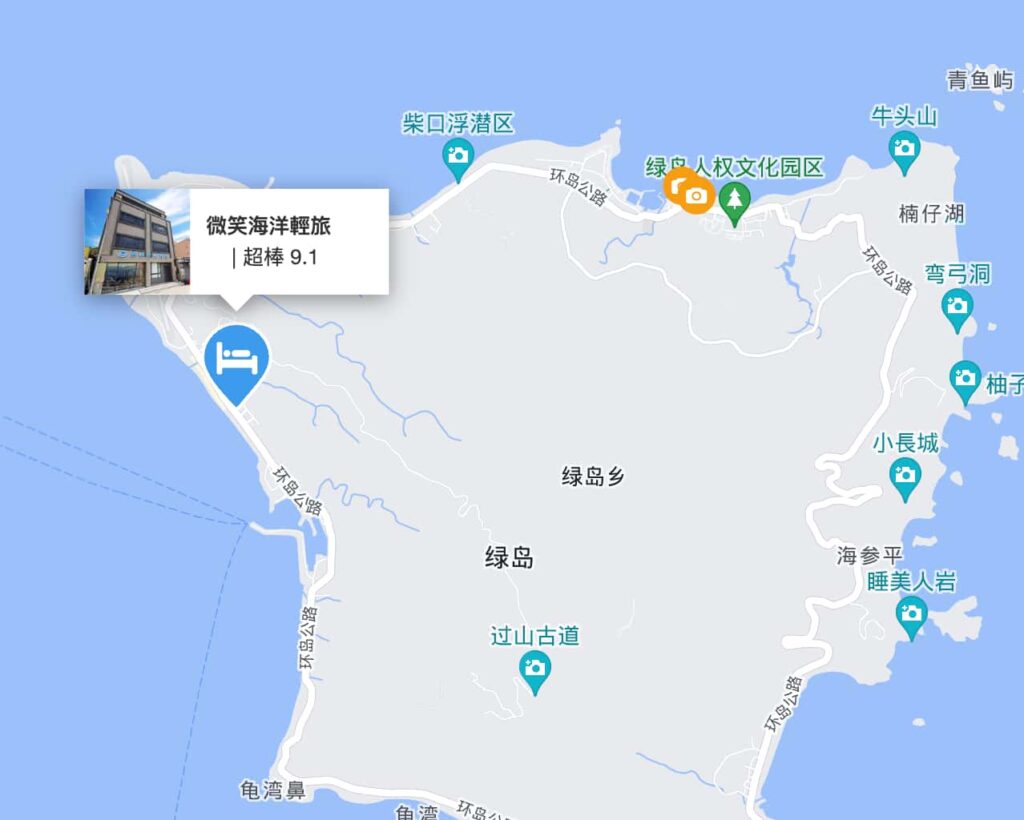
Task: Open the 柚子 camera marker
Action: coord(966,378)
